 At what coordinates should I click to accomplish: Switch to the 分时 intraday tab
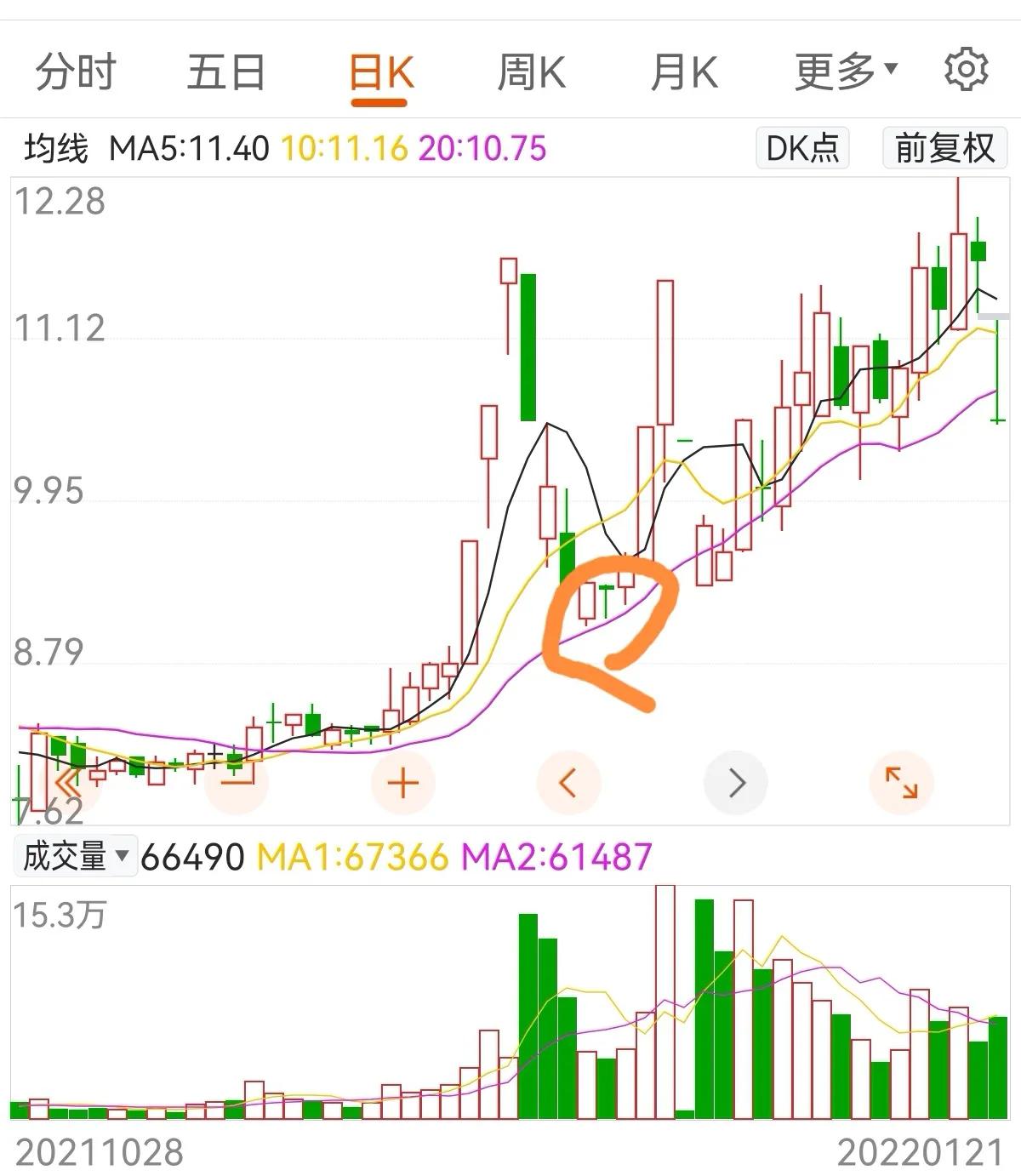tap(77, 72)
